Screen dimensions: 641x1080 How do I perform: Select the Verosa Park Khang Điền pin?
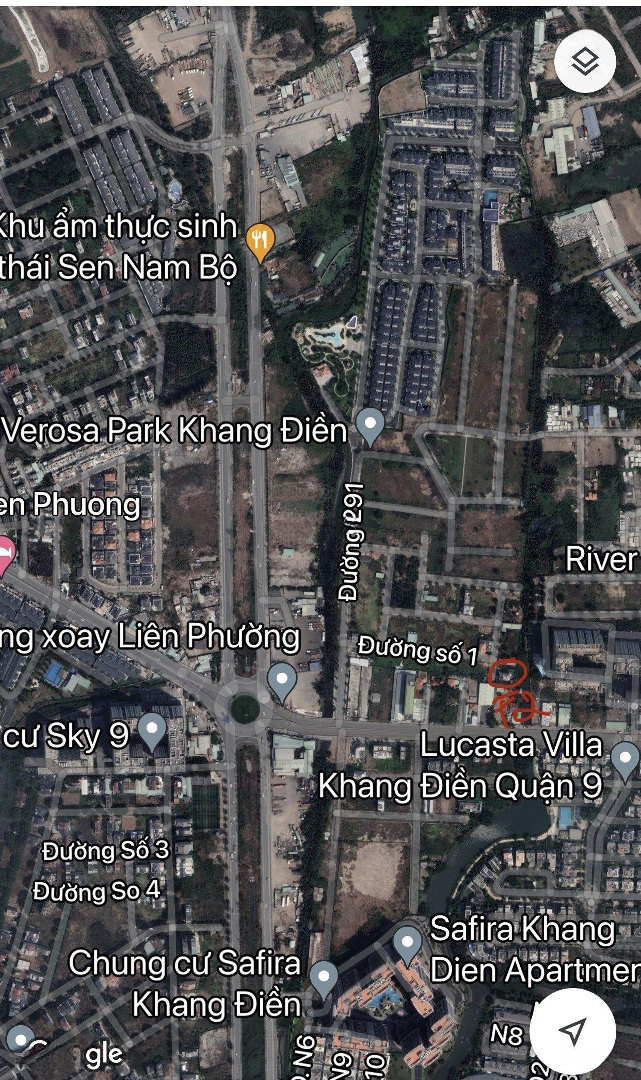[371, 426]
